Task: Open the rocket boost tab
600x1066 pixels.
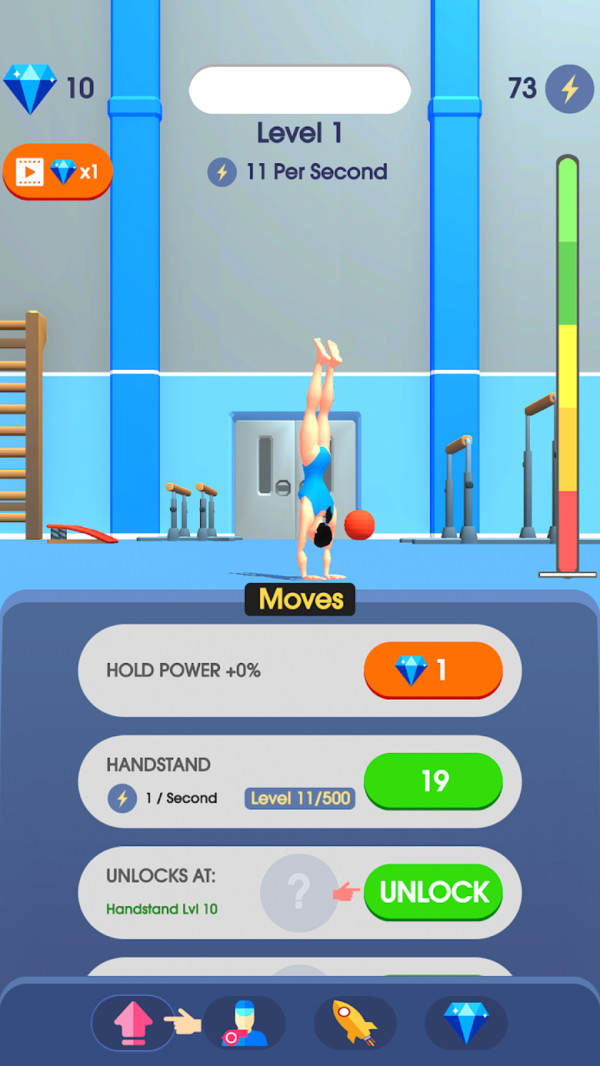Action: [355, 1023]
